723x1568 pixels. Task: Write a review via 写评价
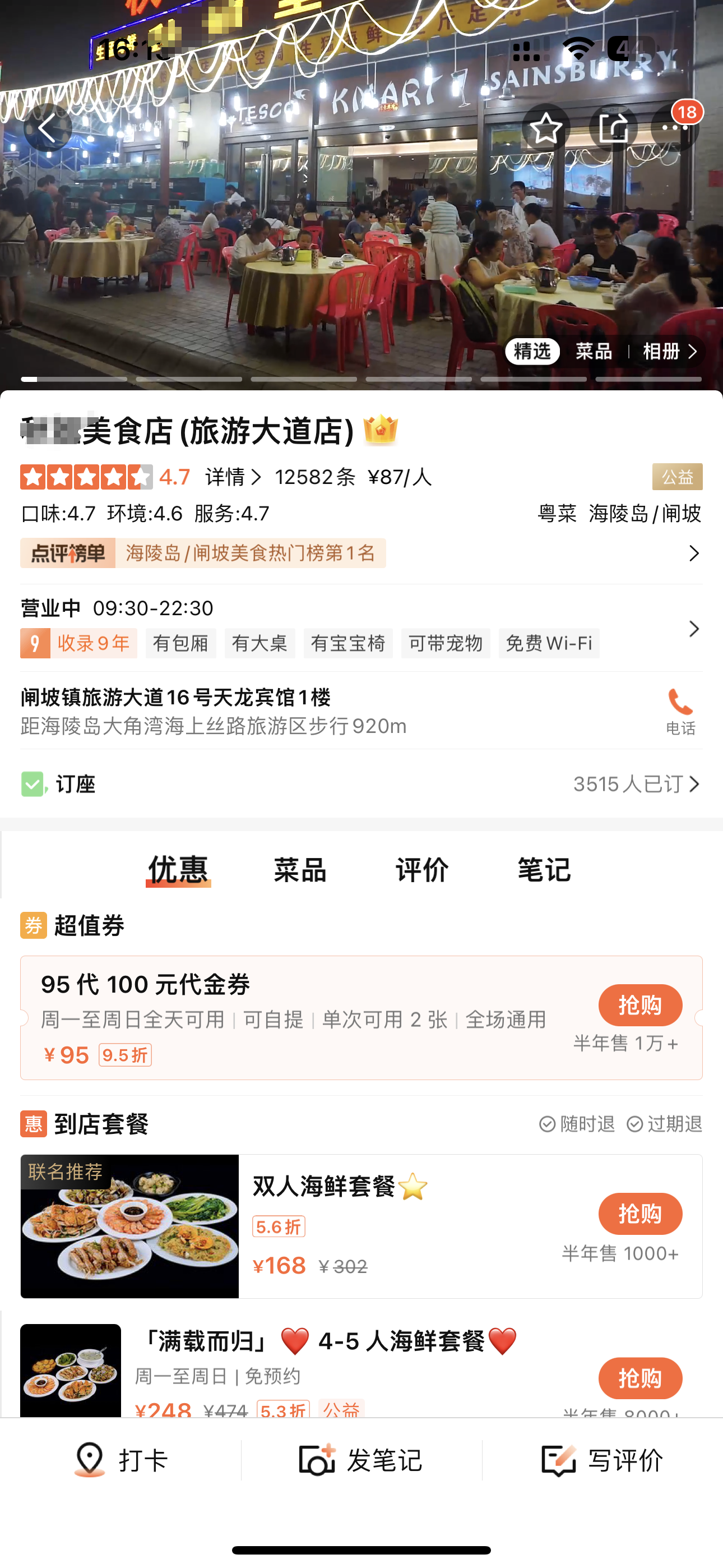(x=602, y=1460)
